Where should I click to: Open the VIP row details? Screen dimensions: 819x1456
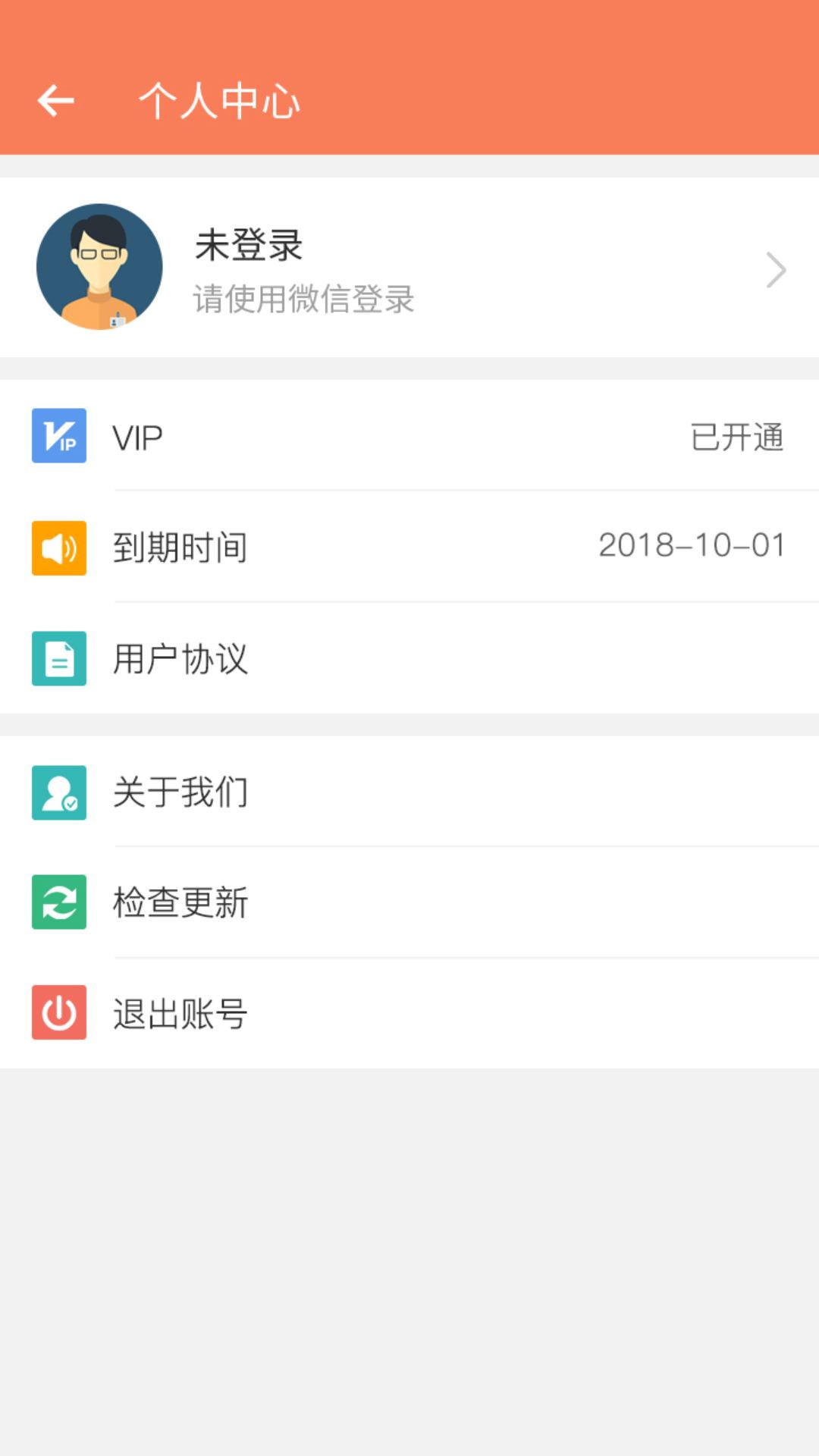(x=409, y=436)
